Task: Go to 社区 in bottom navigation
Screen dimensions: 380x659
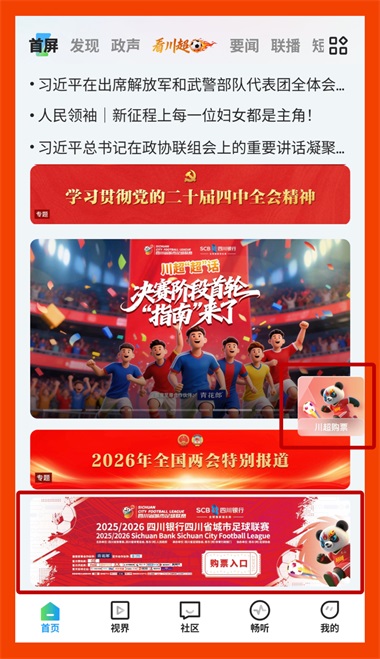Action: coord(190,617)
